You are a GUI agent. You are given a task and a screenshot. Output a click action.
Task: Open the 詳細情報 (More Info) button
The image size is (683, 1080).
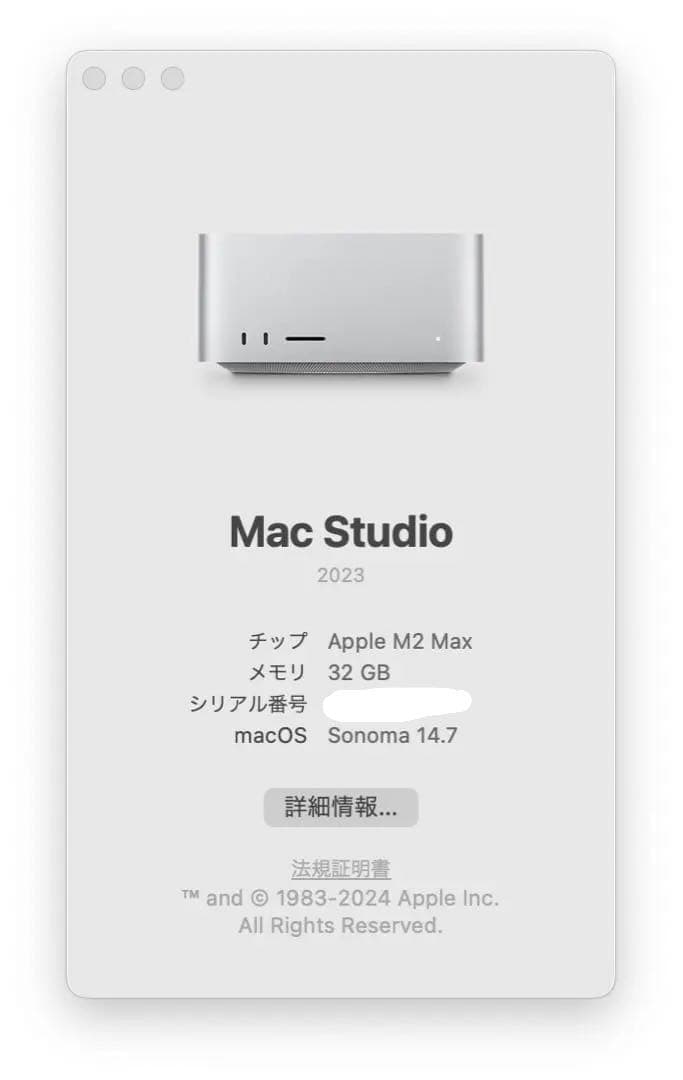click(341, 808)
